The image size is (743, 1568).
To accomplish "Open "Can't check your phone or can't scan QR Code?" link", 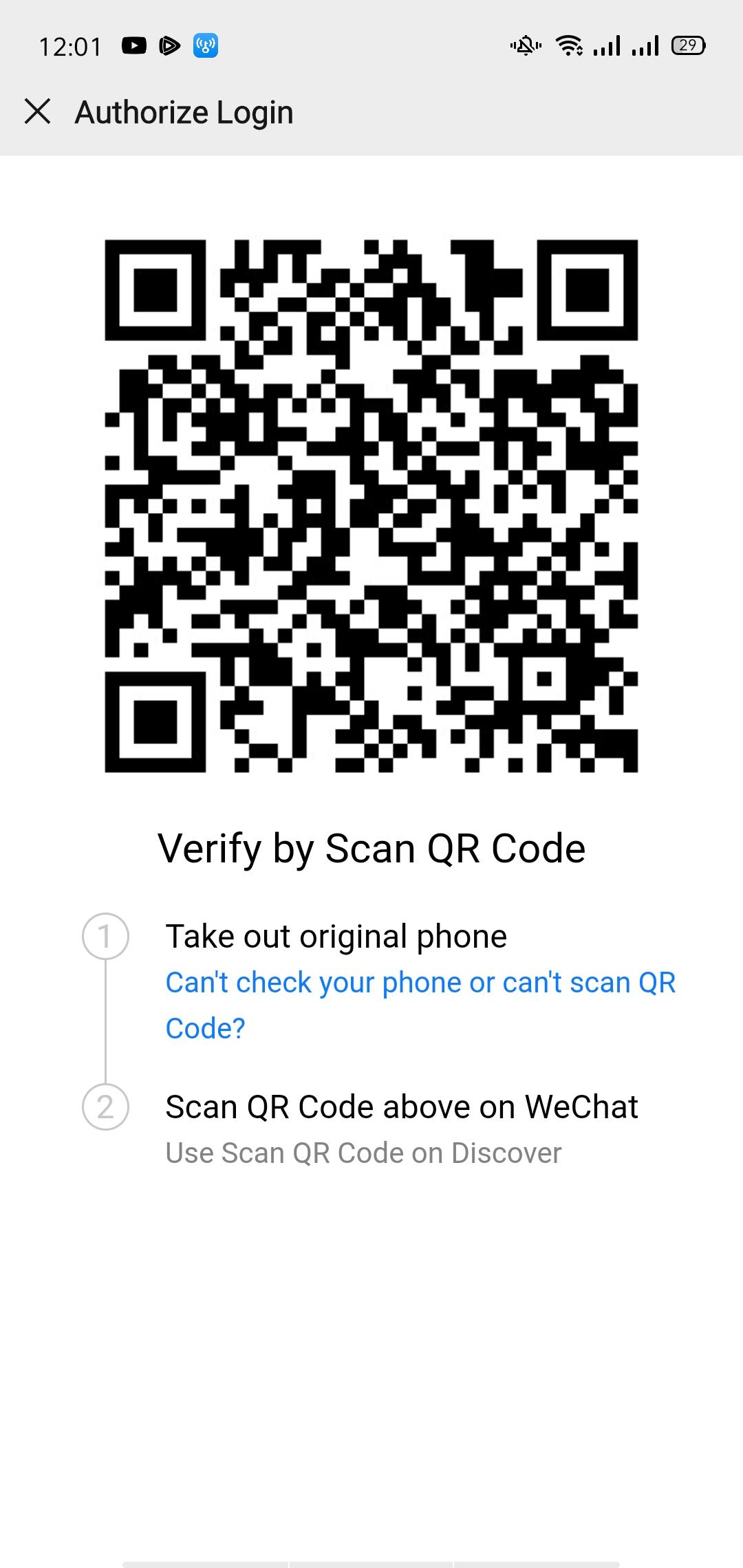I will pyautogui.click(x=420, y=983).
